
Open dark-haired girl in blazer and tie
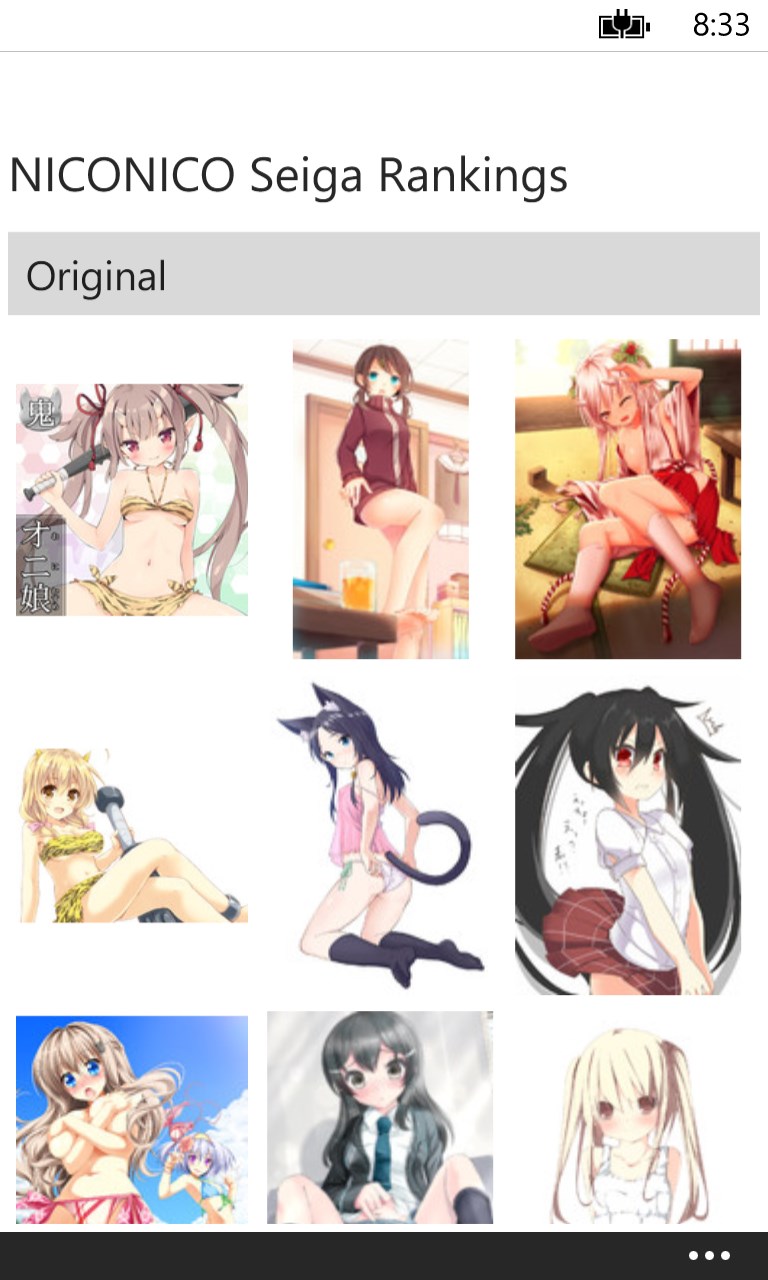(x=381, y=1118)
